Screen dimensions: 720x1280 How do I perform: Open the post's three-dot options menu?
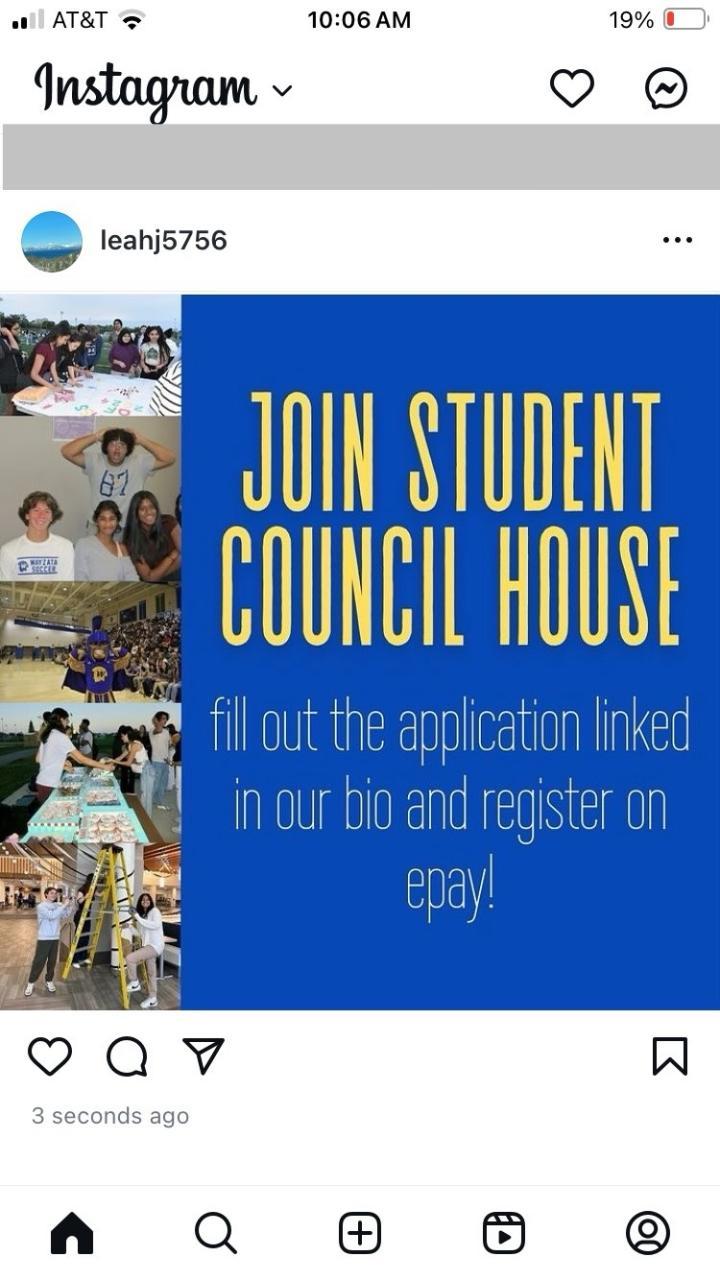point(677,240)
